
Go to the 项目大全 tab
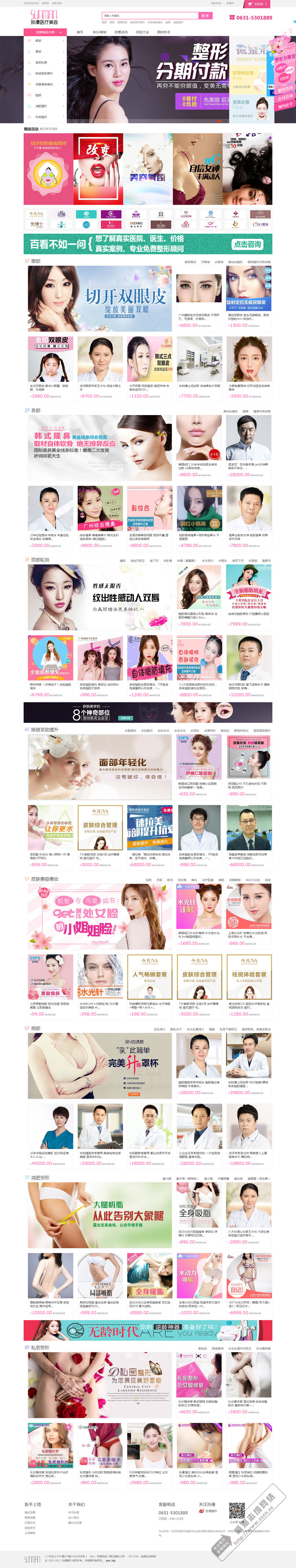tap(142, 32)
